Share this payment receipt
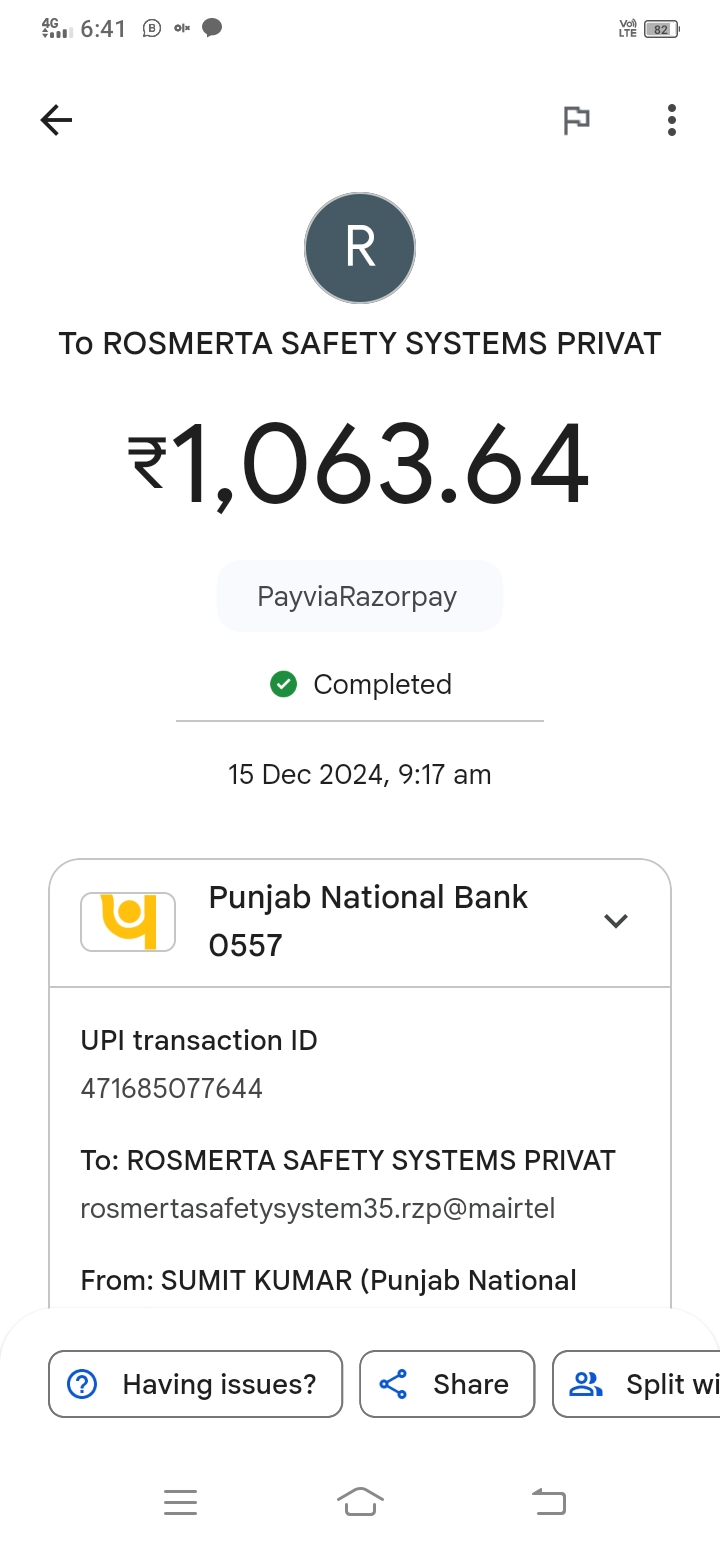Viewport: 720px width, 1544px height. (447, 1384)
